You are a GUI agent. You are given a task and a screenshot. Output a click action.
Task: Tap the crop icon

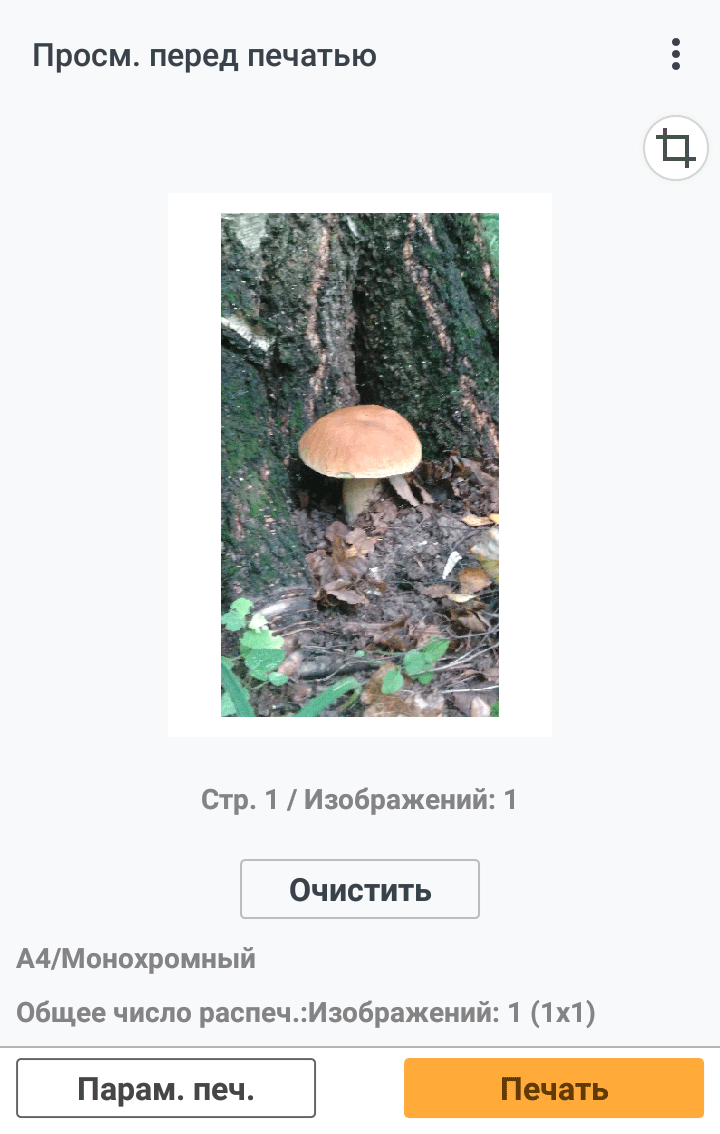(676, 149)
